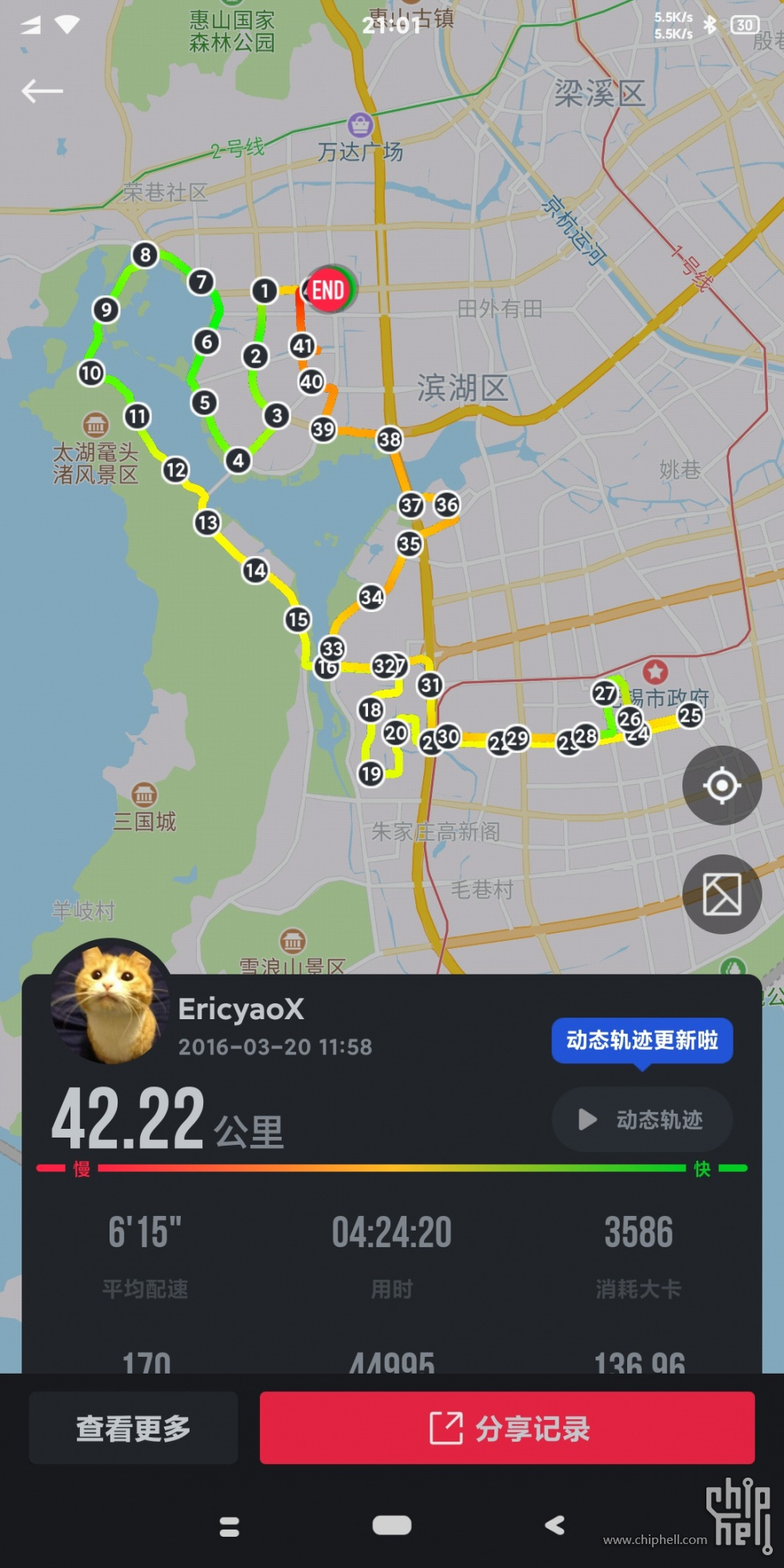Go back via the system navigation arrow

coord(554,1526)
